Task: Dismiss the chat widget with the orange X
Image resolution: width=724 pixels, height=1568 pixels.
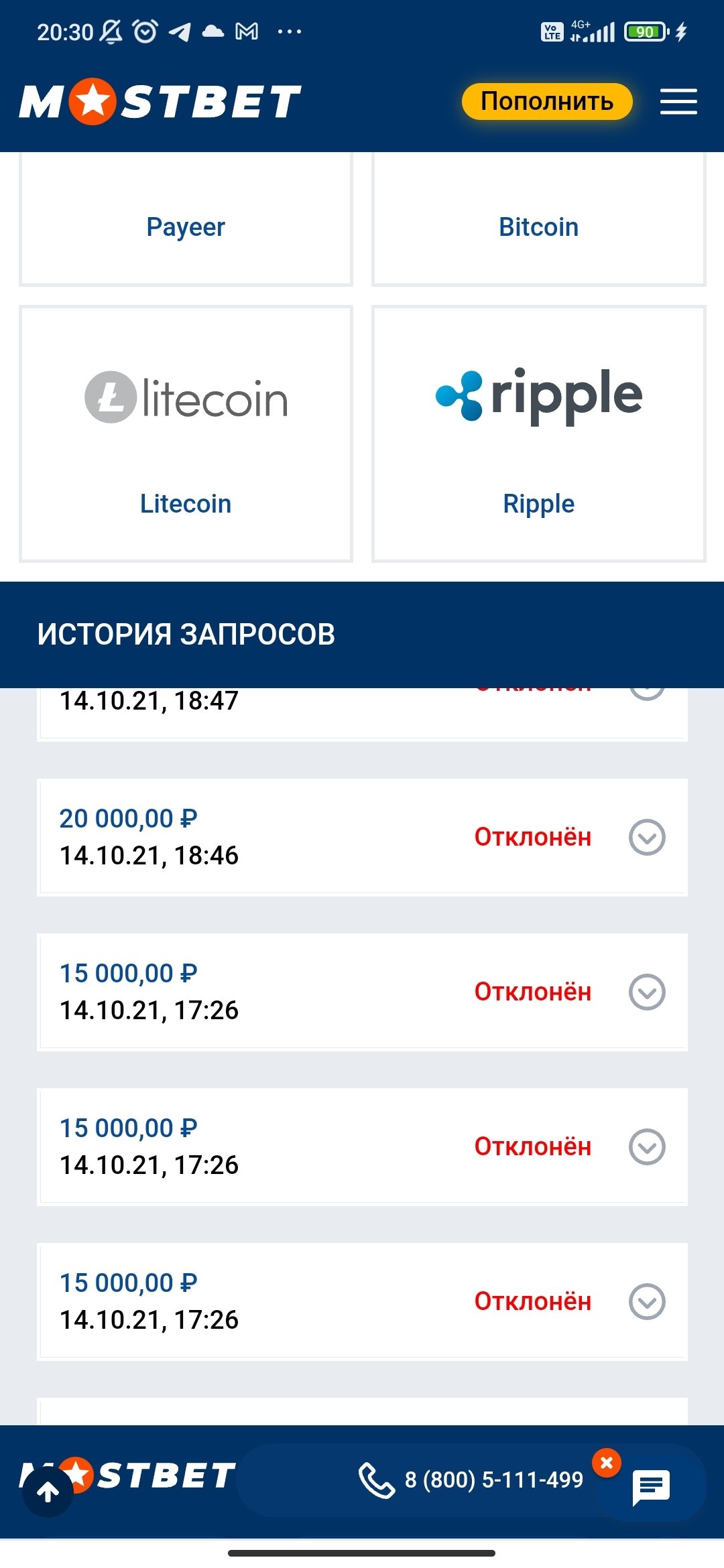Action: click(607, 1463)
